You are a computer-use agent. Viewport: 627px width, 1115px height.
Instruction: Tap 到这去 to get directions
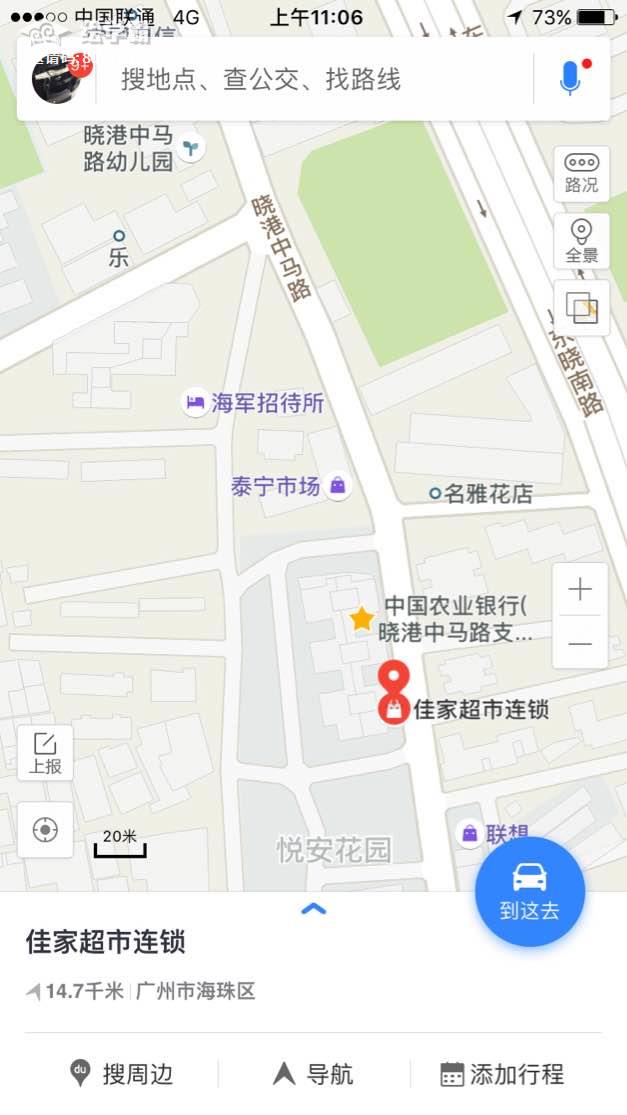[529, 891]
